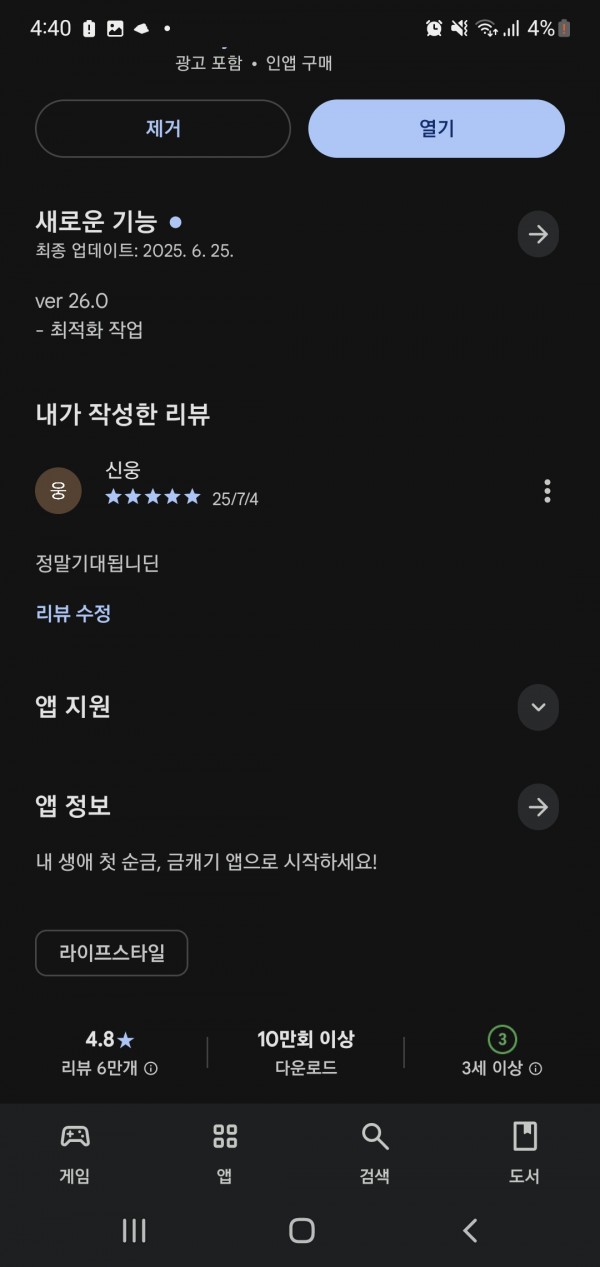Tap the 제거 button to uninstall
This screenshot has width=600, height=1267.
click(163, 128)
